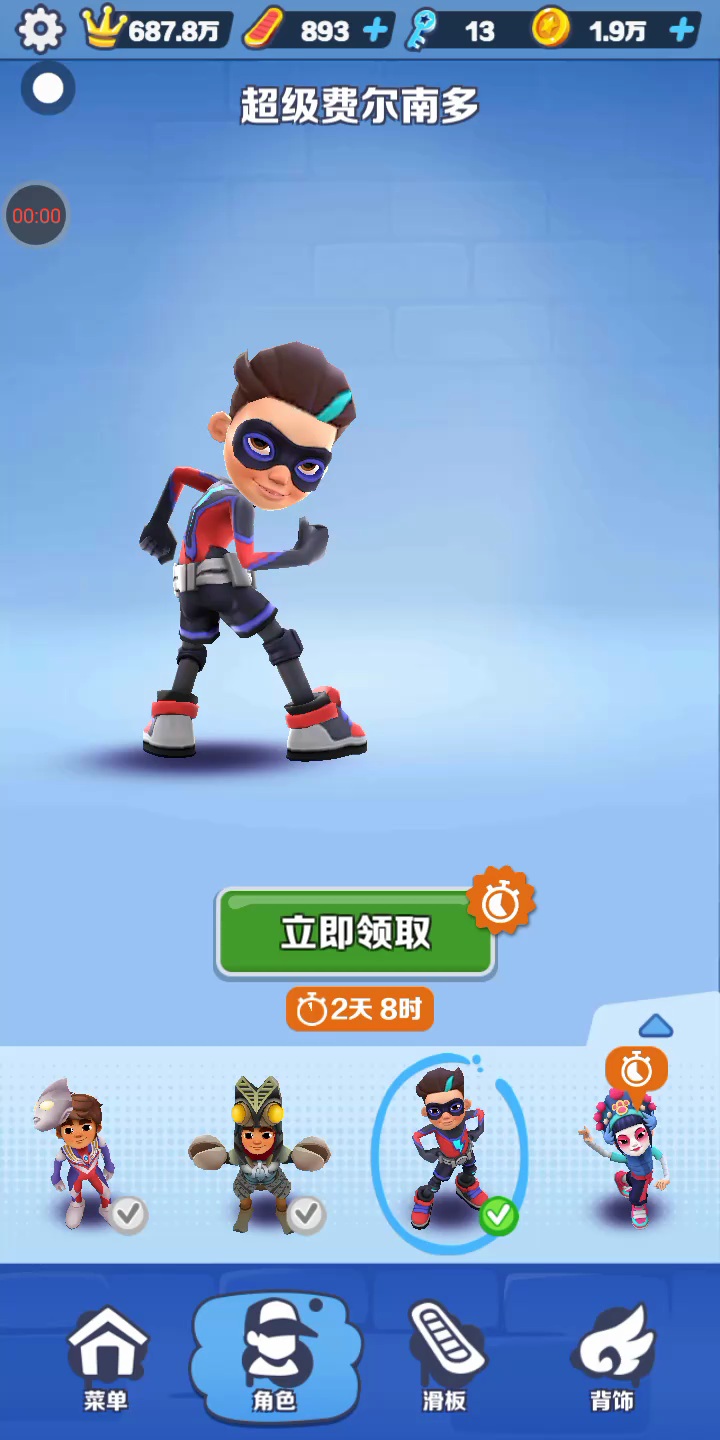720x1440 pixels.
Task: Add more hoverboards with the plus
Action: click(375, 31)
